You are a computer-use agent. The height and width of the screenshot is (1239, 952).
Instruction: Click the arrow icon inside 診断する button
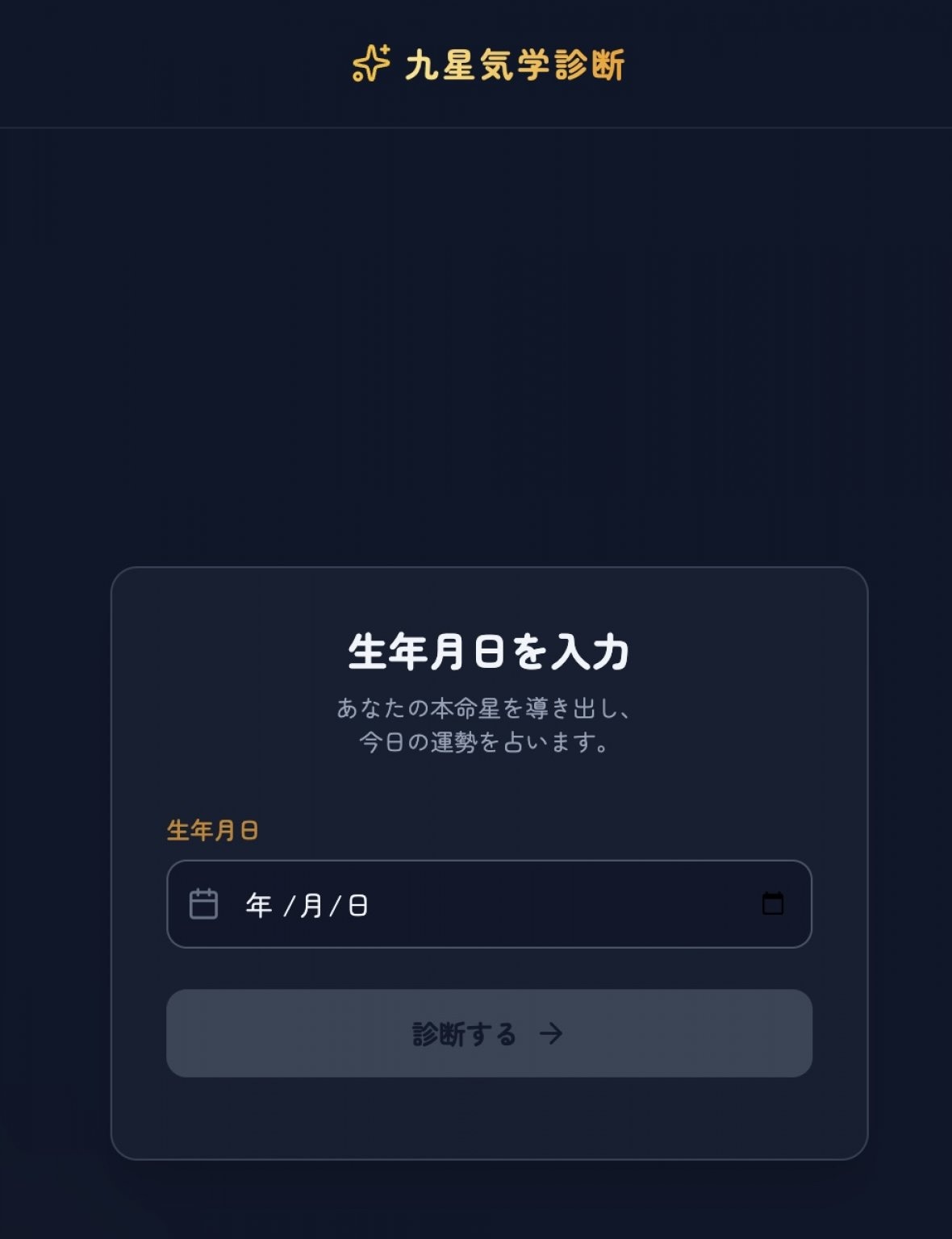[x=553, y=1033]
